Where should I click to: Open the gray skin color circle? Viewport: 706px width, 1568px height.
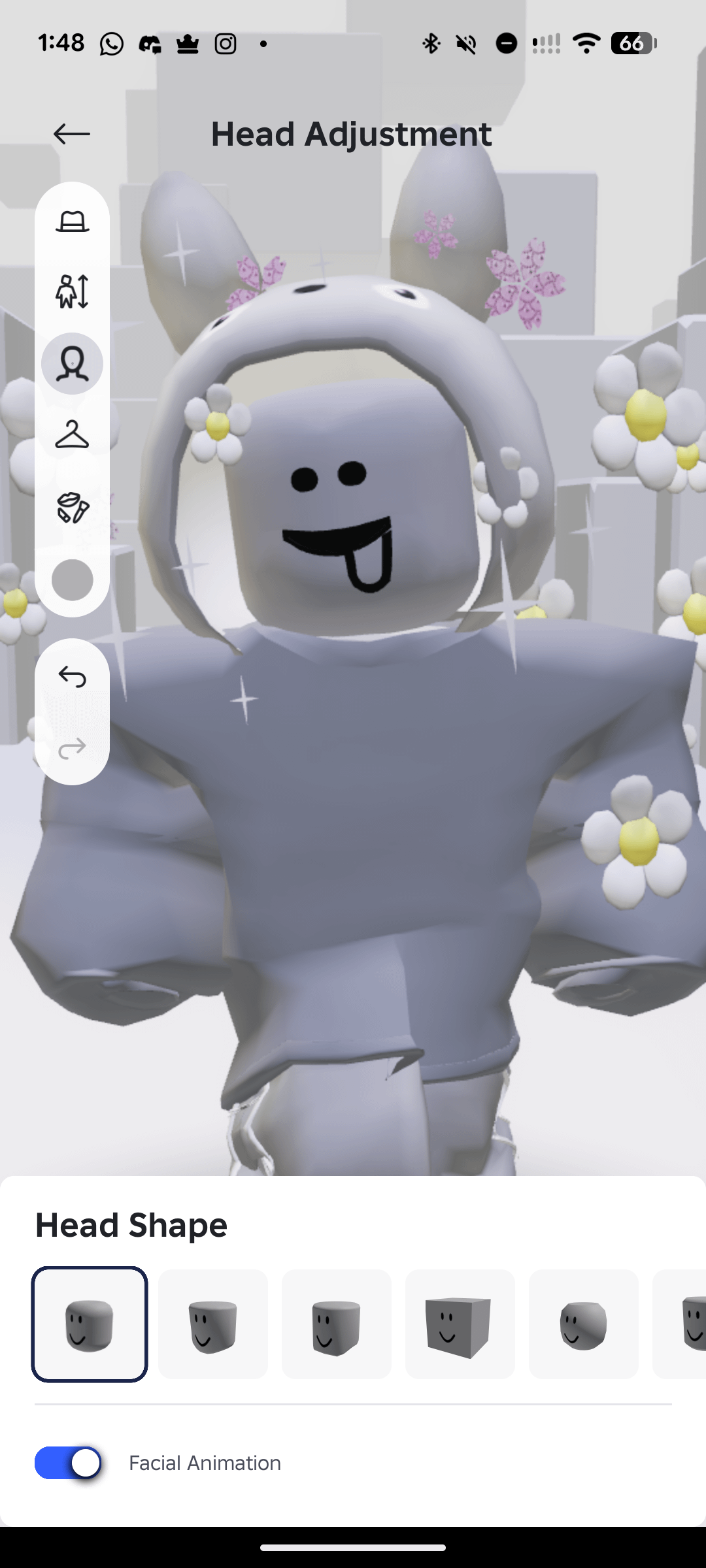click(x=72, y=580)
